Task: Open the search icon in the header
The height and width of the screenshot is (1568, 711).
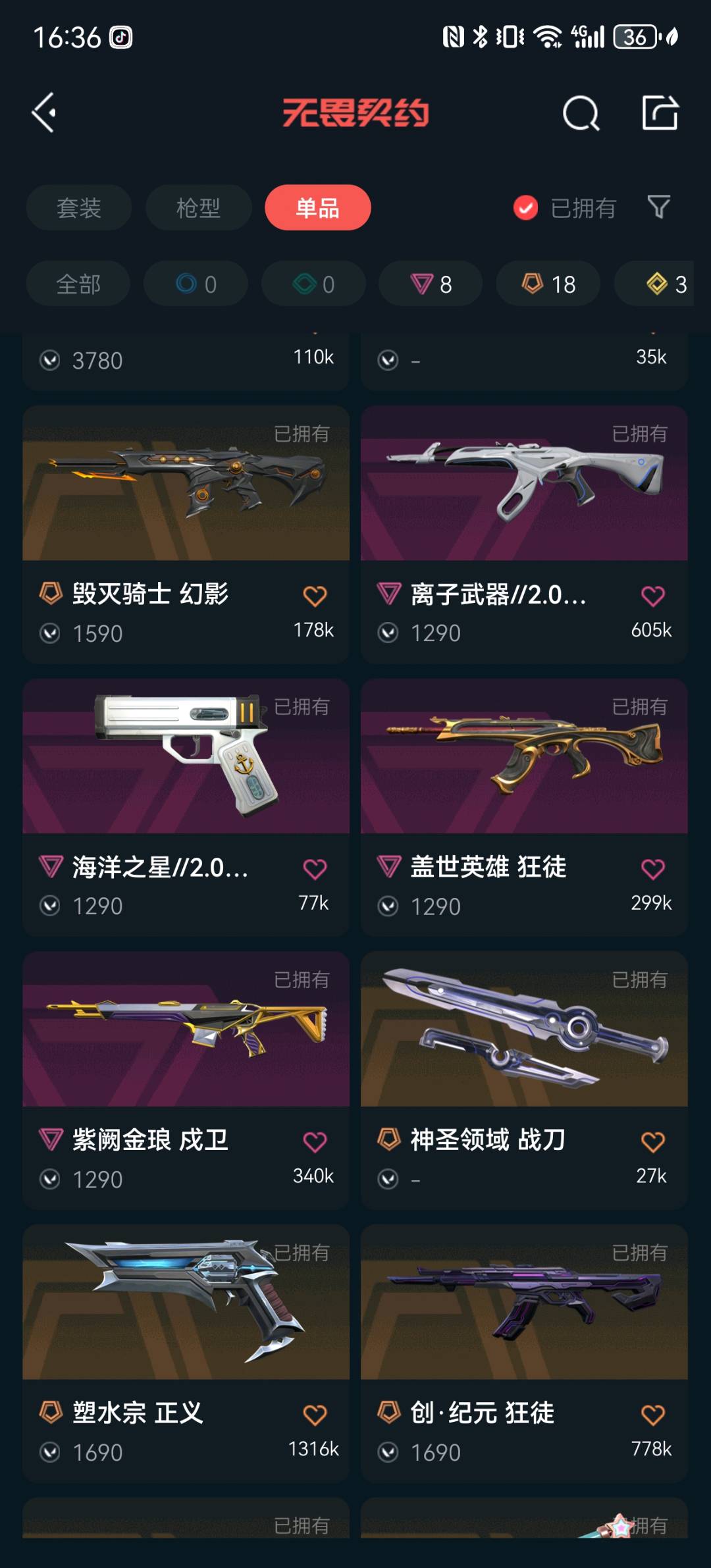Action: (x=581, y=113)
